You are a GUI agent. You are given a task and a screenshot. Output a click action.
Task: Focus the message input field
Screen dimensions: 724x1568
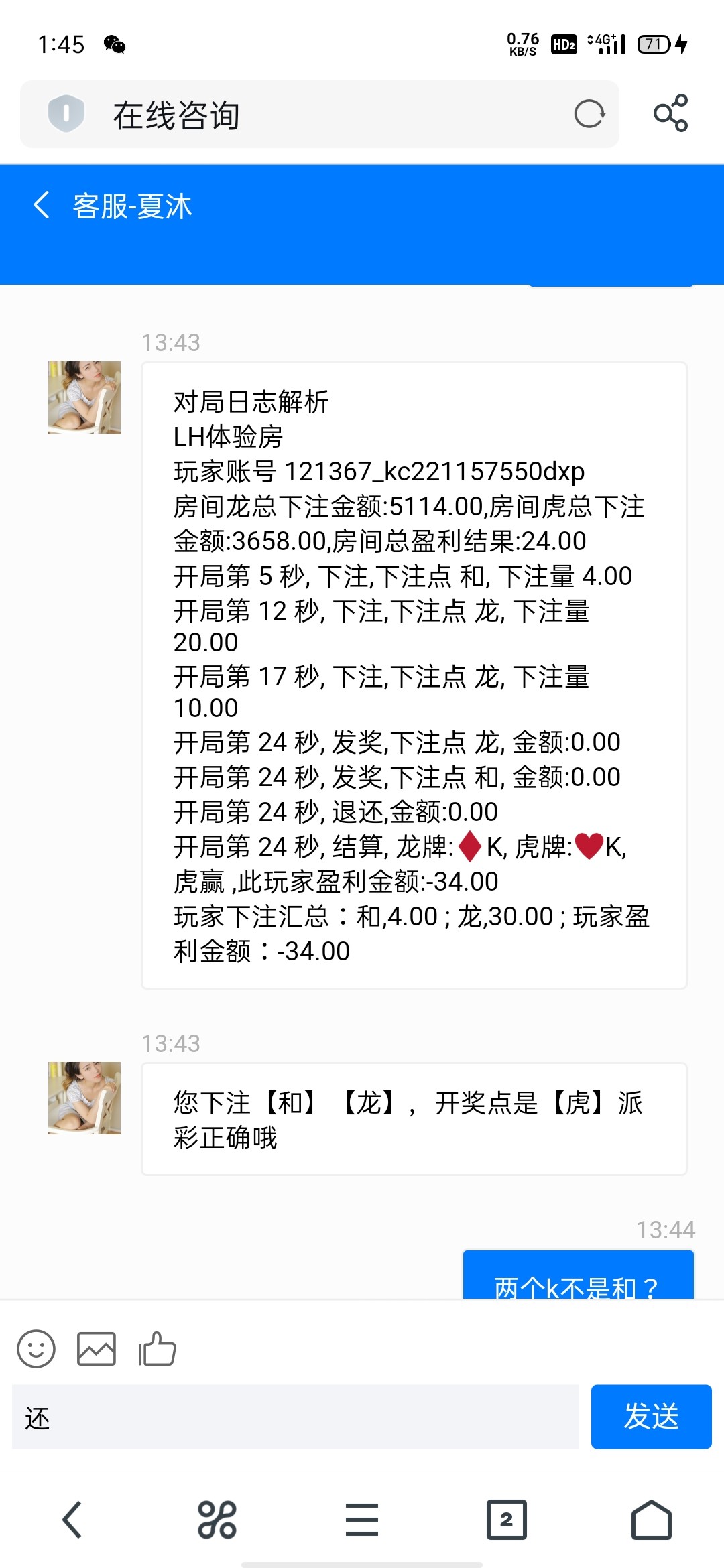click(x=295, y=1417)
